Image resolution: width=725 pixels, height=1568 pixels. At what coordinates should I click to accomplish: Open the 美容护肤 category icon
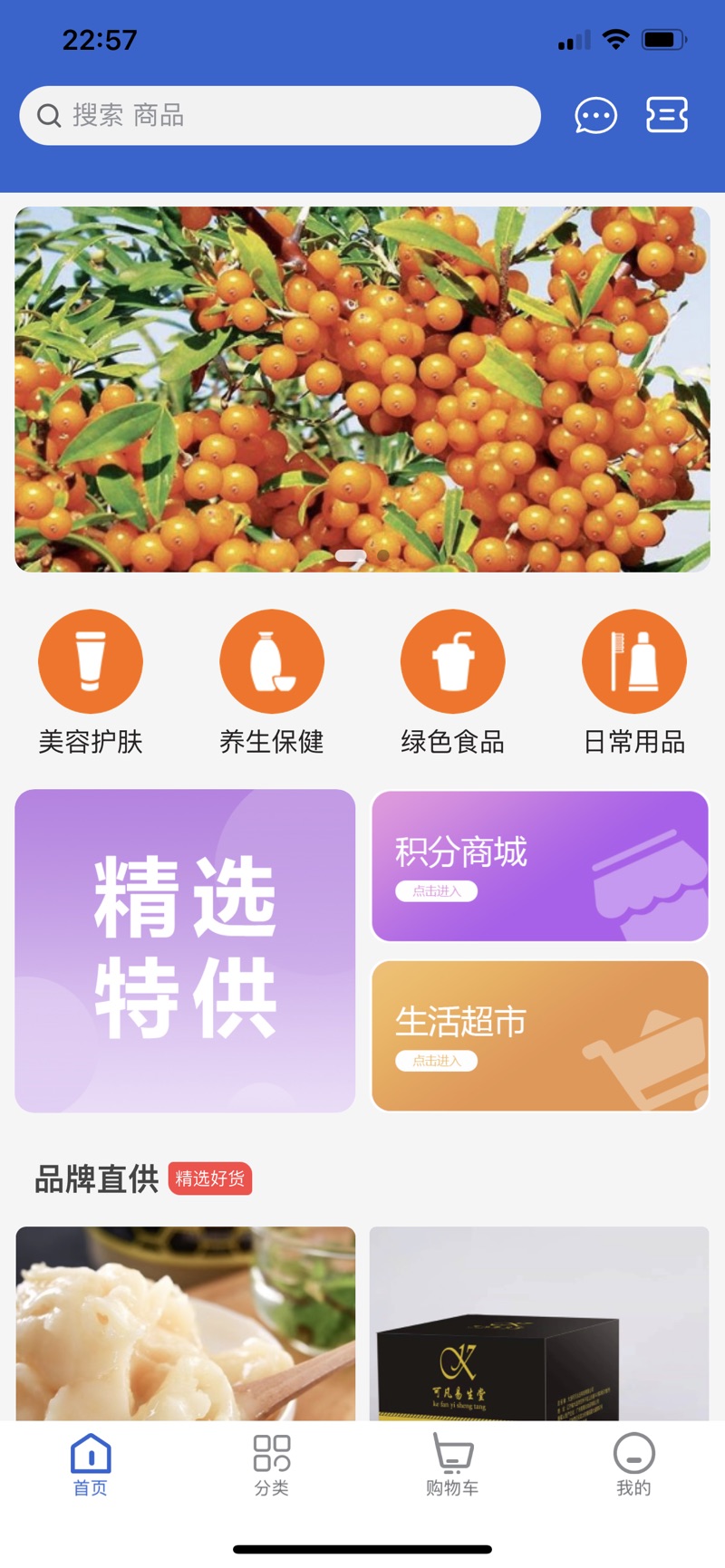pyautogui.click(x=91, y=661)
